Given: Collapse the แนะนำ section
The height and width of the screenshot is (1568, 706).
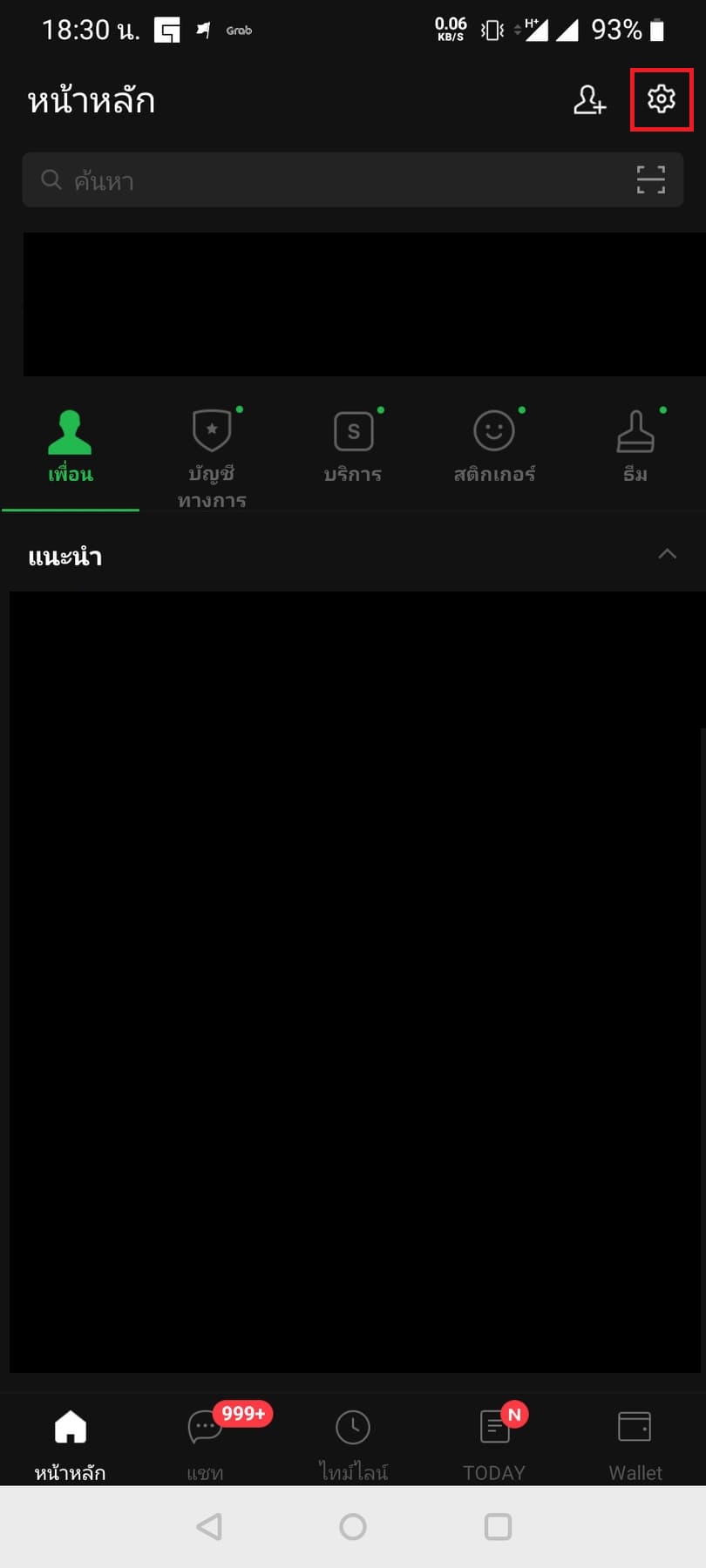Looking at the screenshot, I should click(x=667, y=555).
